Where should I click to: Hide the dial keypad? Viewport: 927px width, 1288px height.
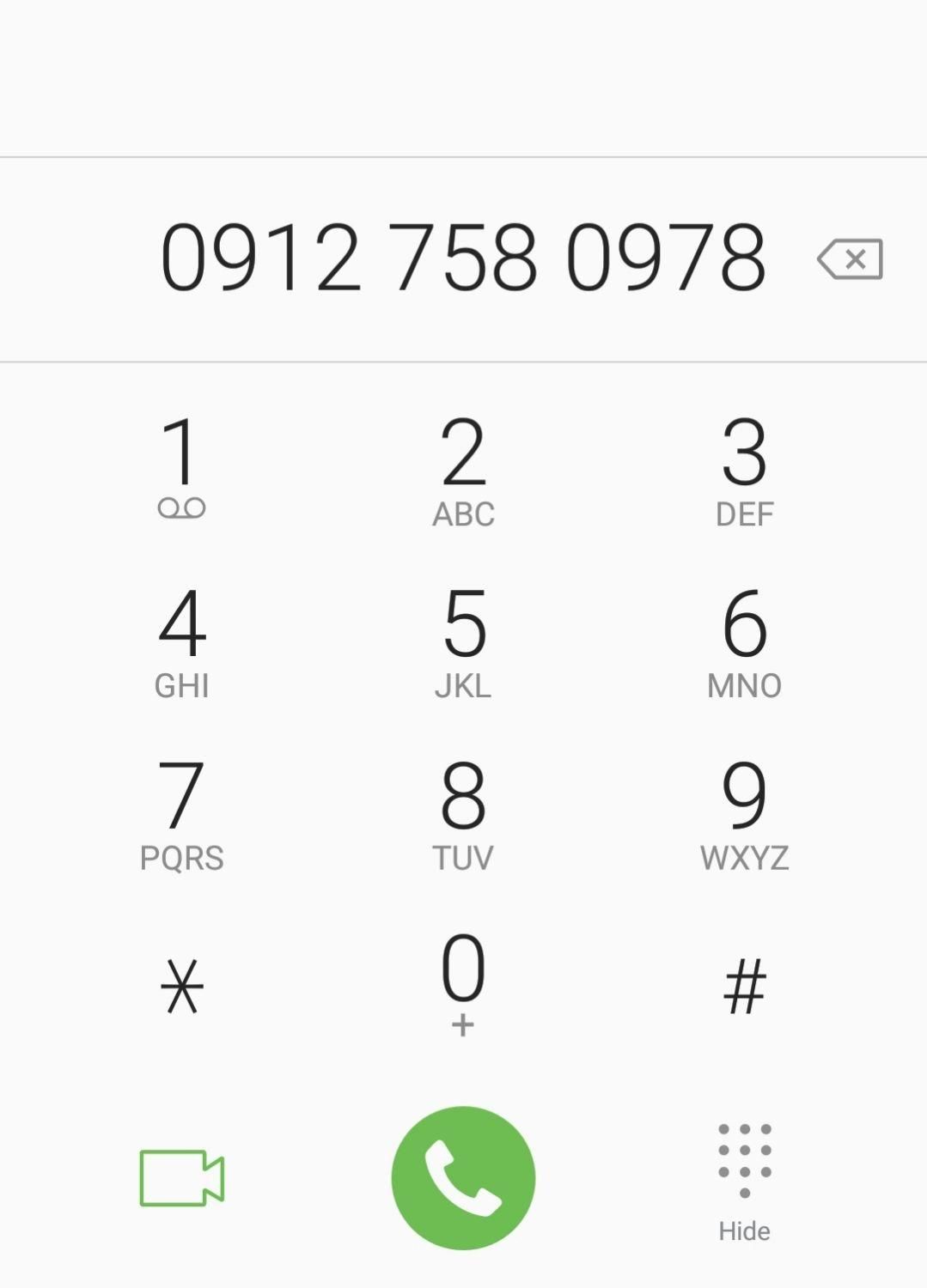coord(744,1182)
